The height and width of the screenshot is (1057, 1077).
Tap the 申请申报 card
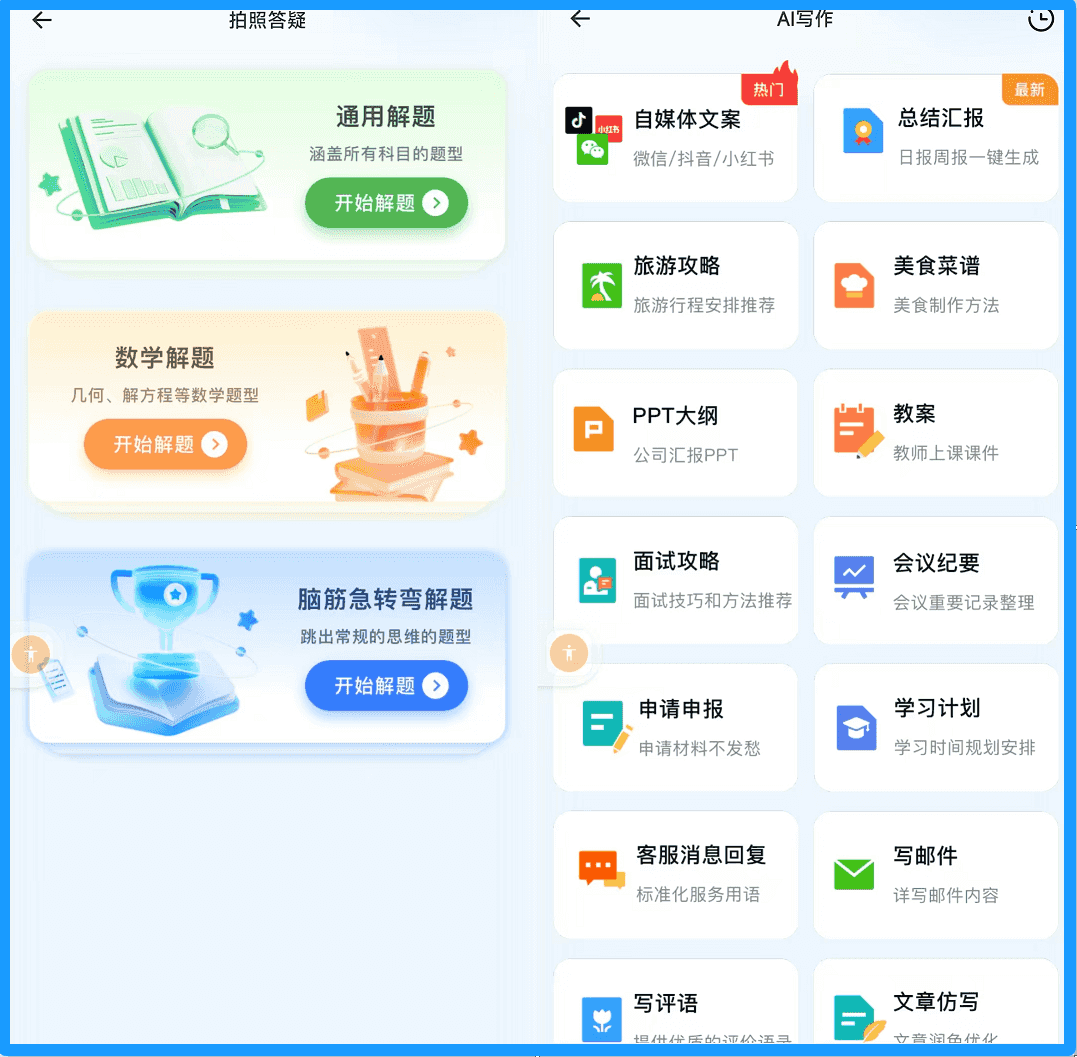(x=675, y=727)
